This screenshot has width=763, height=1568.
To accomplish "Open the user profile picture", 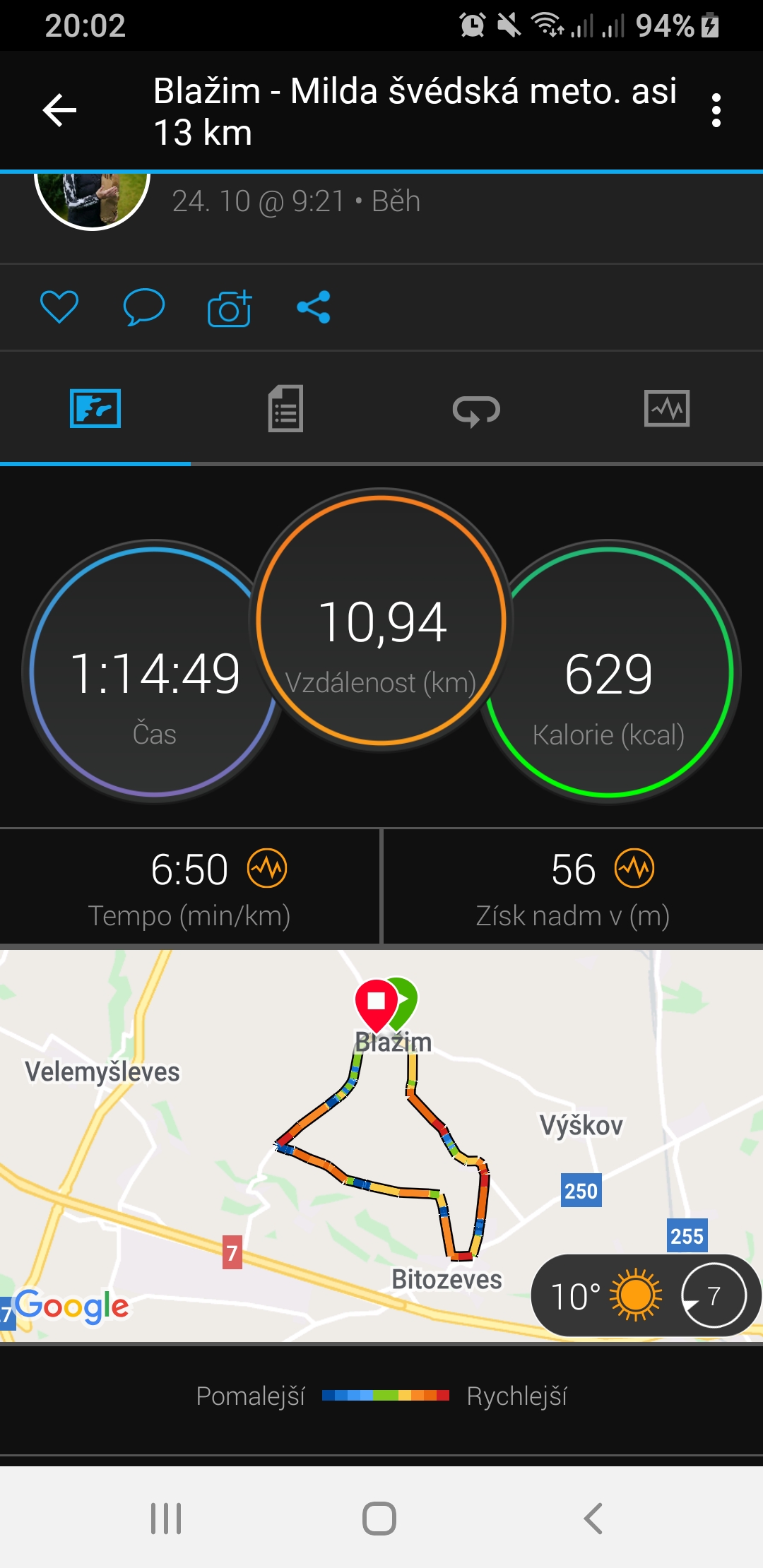I will tap(92, 201).
